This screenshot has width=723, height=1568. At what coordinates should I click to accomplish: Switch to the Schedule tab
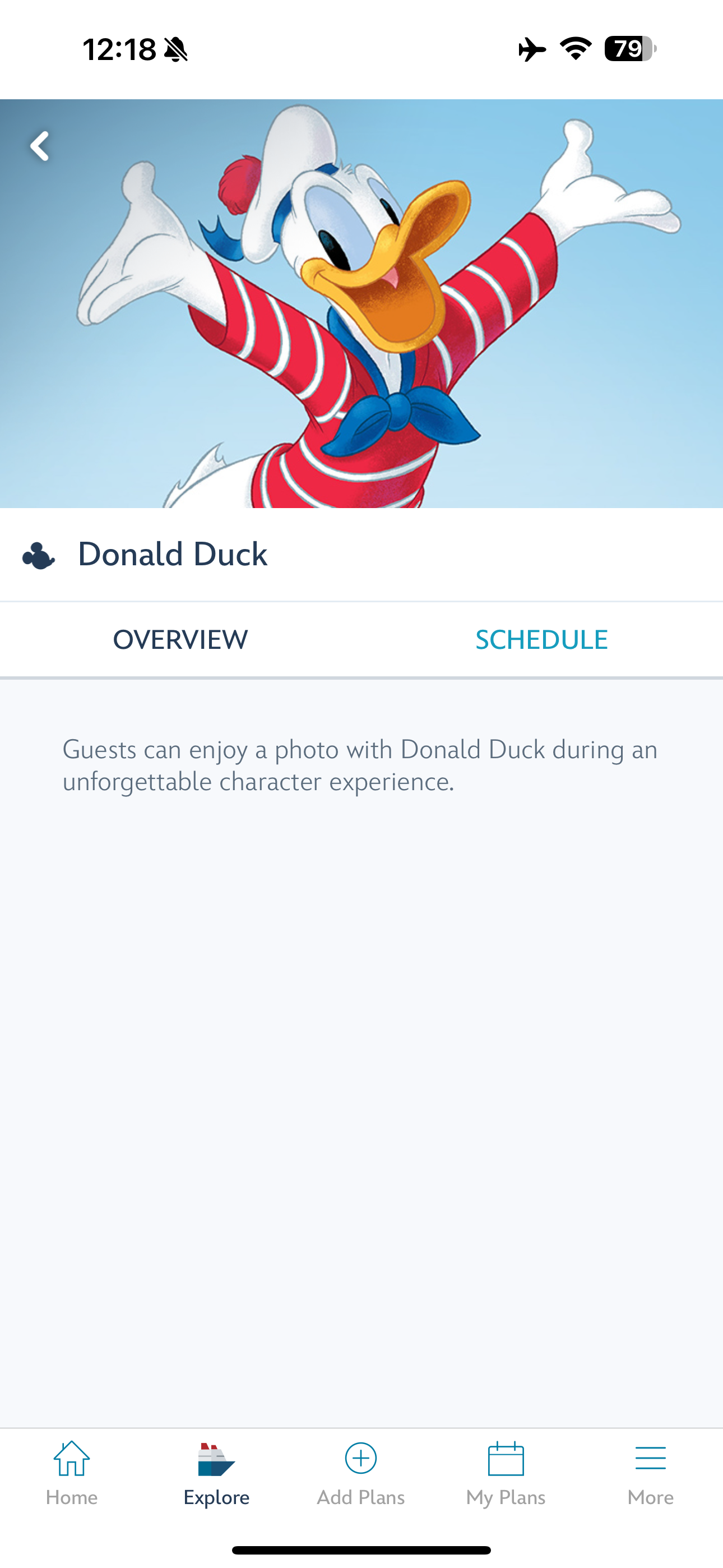(541, 640)
